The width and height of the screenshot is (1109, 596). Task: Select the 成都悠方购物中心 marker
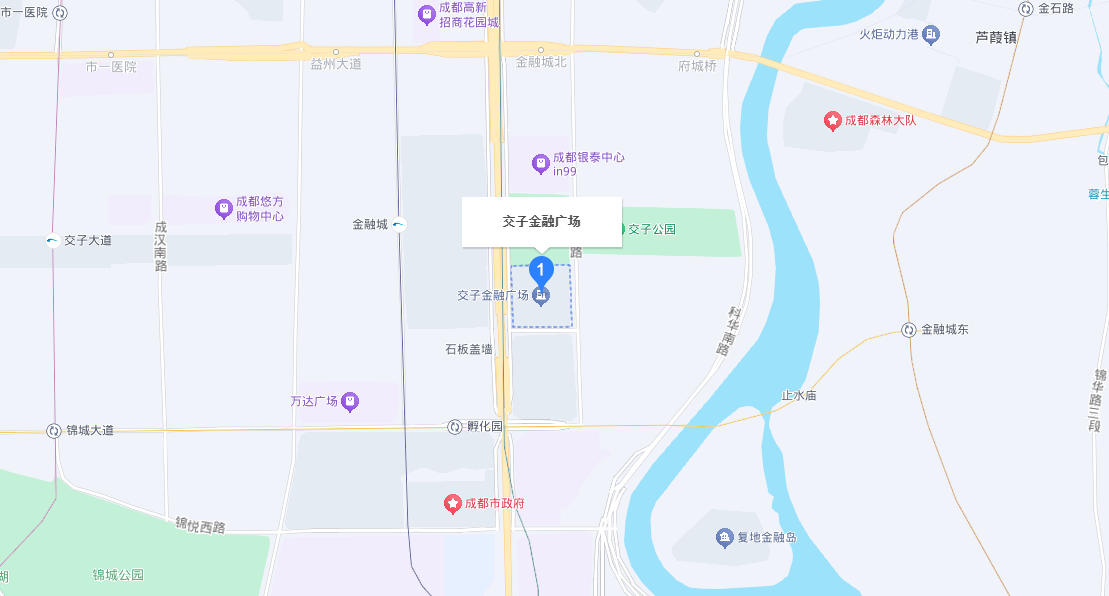tap(224, 208)
